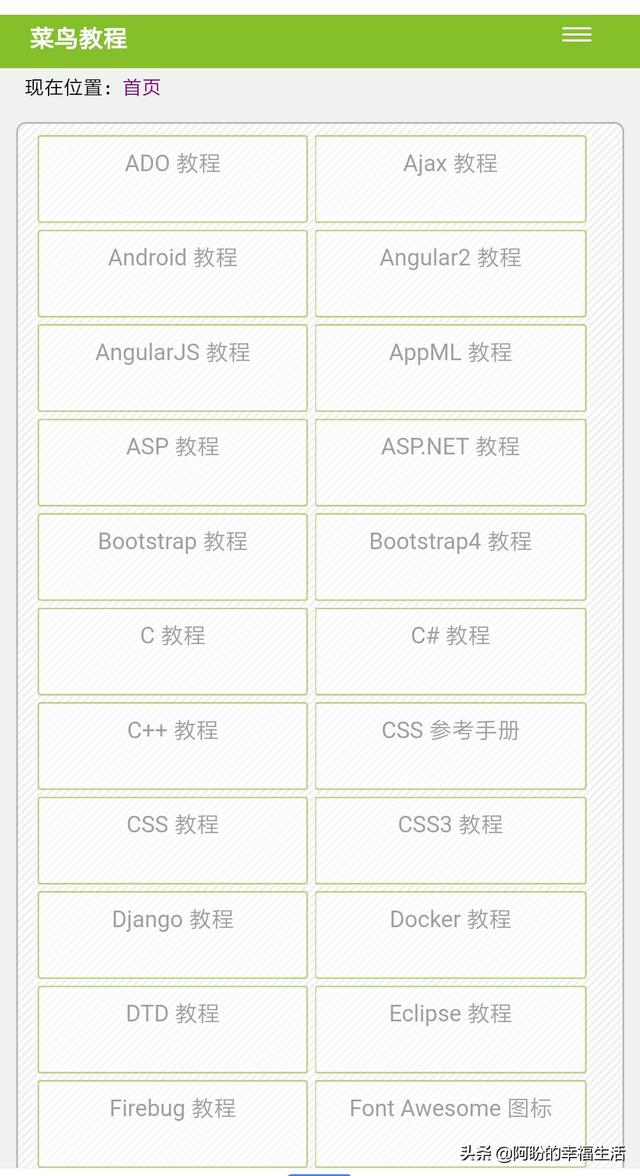Open Angular2 教程
This screenshot has height=1176, width=640.
[x=450, y=274]
